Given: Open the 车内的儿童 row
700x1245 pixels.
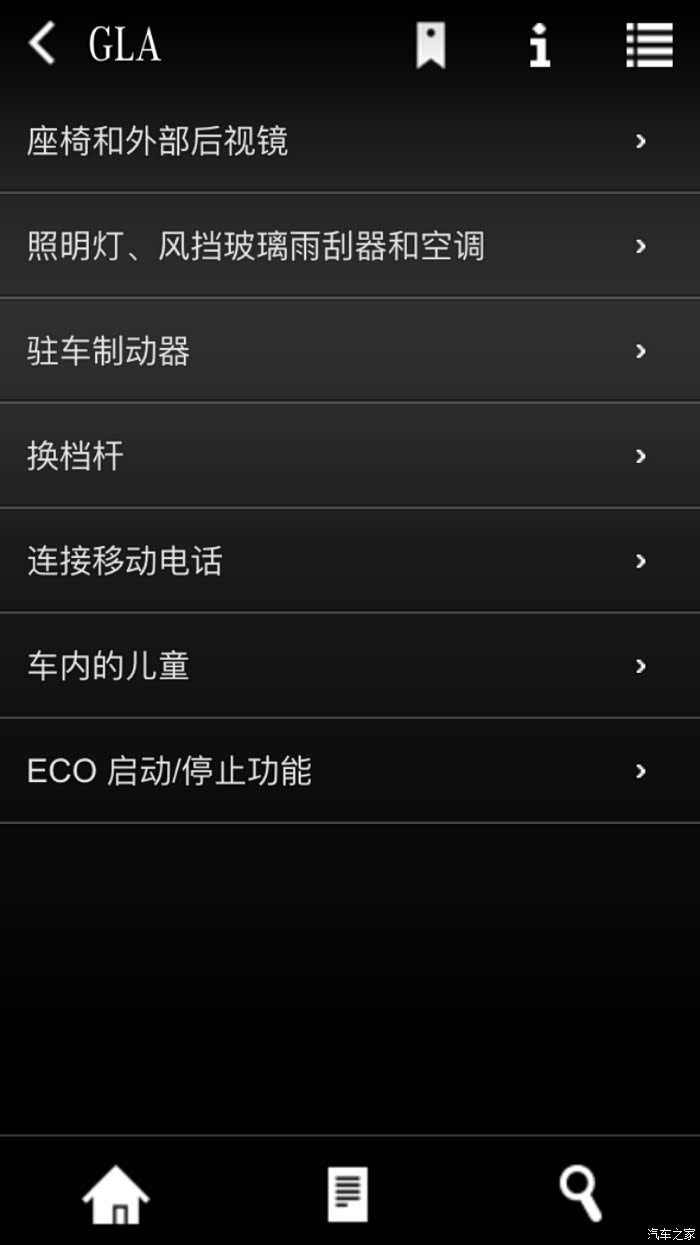Looking at the screenshot, I should 350,666.
